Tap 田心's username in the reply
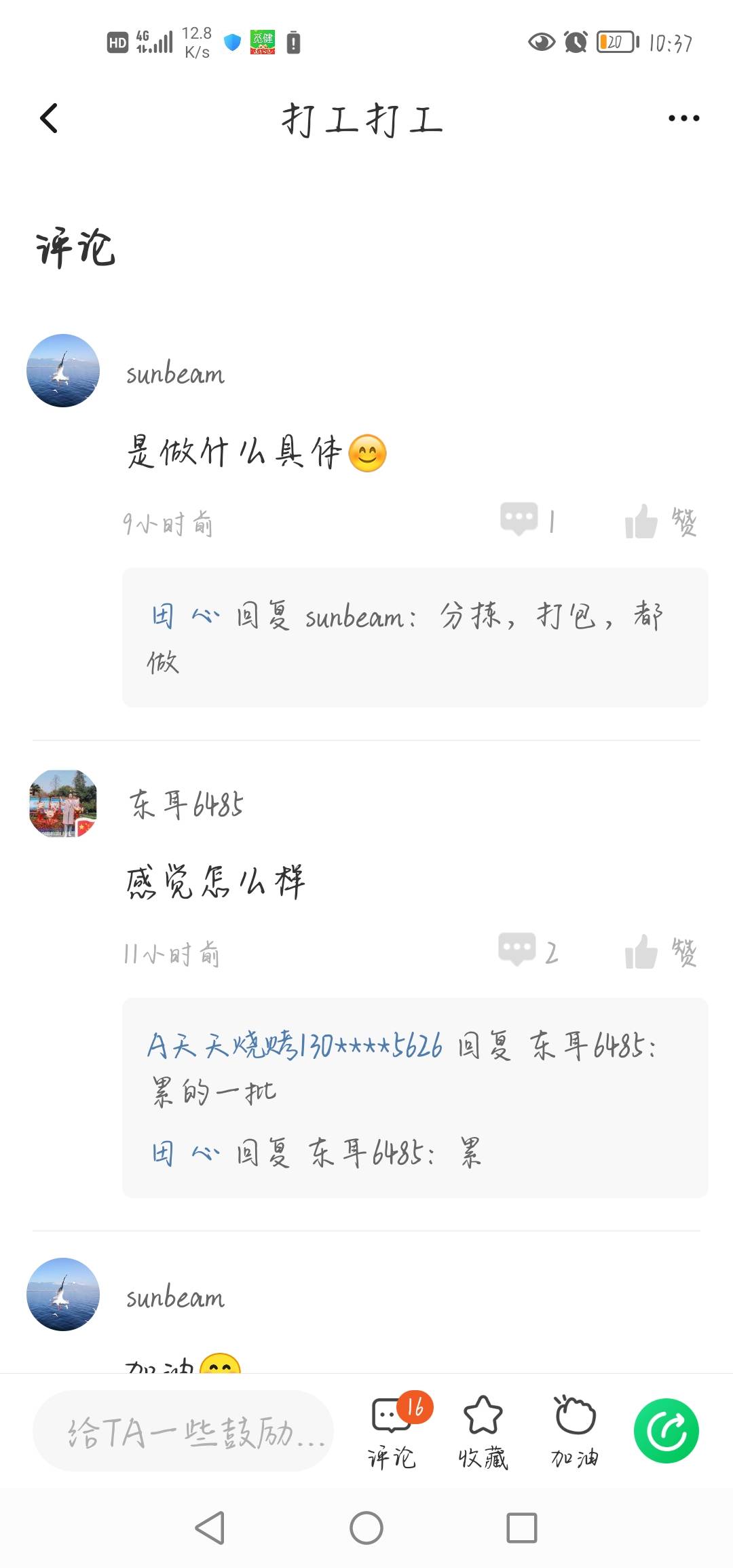This screenshot has height=1568, width=733. tap(183, 614)
